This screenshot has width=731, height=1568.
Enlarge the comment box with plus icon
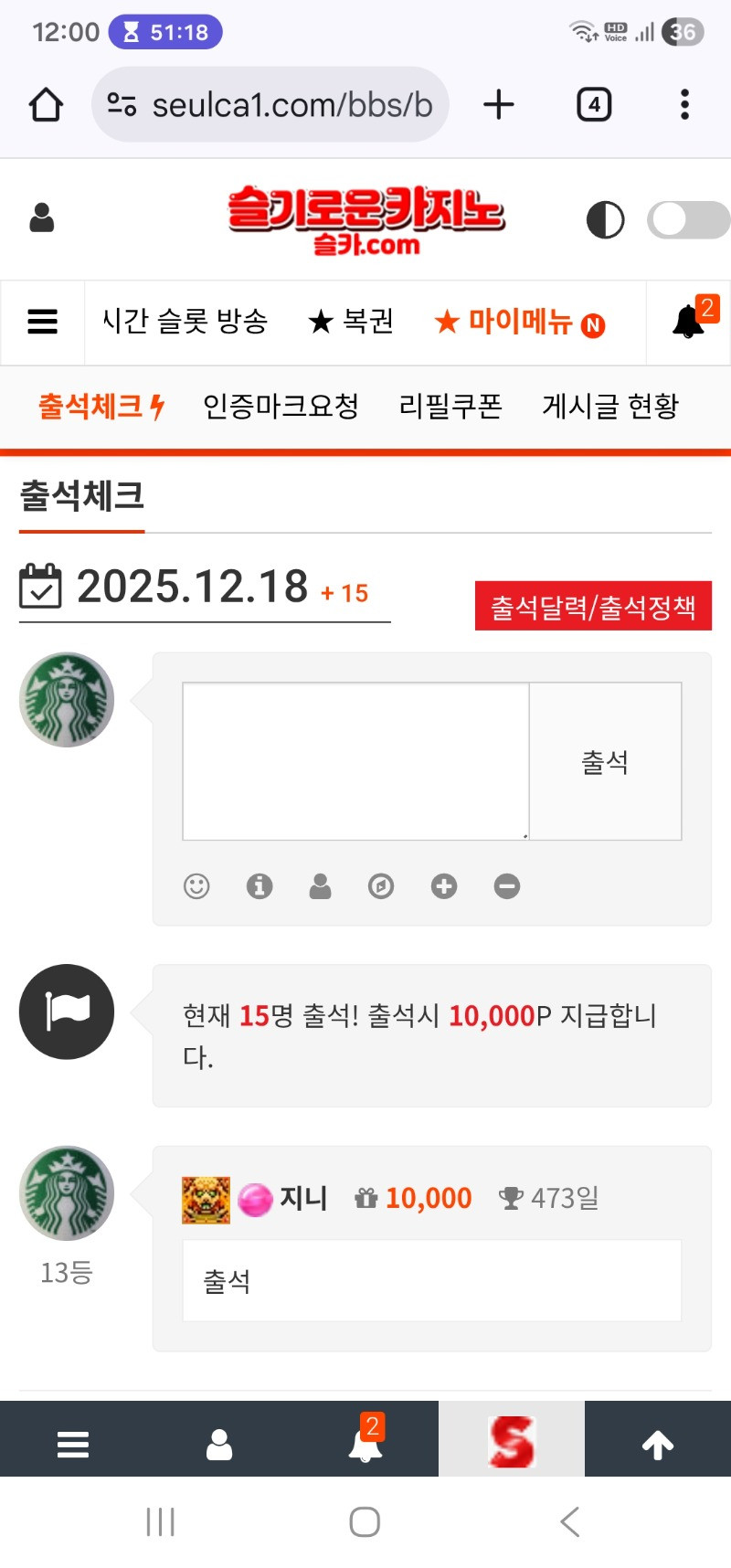[444, 885]
